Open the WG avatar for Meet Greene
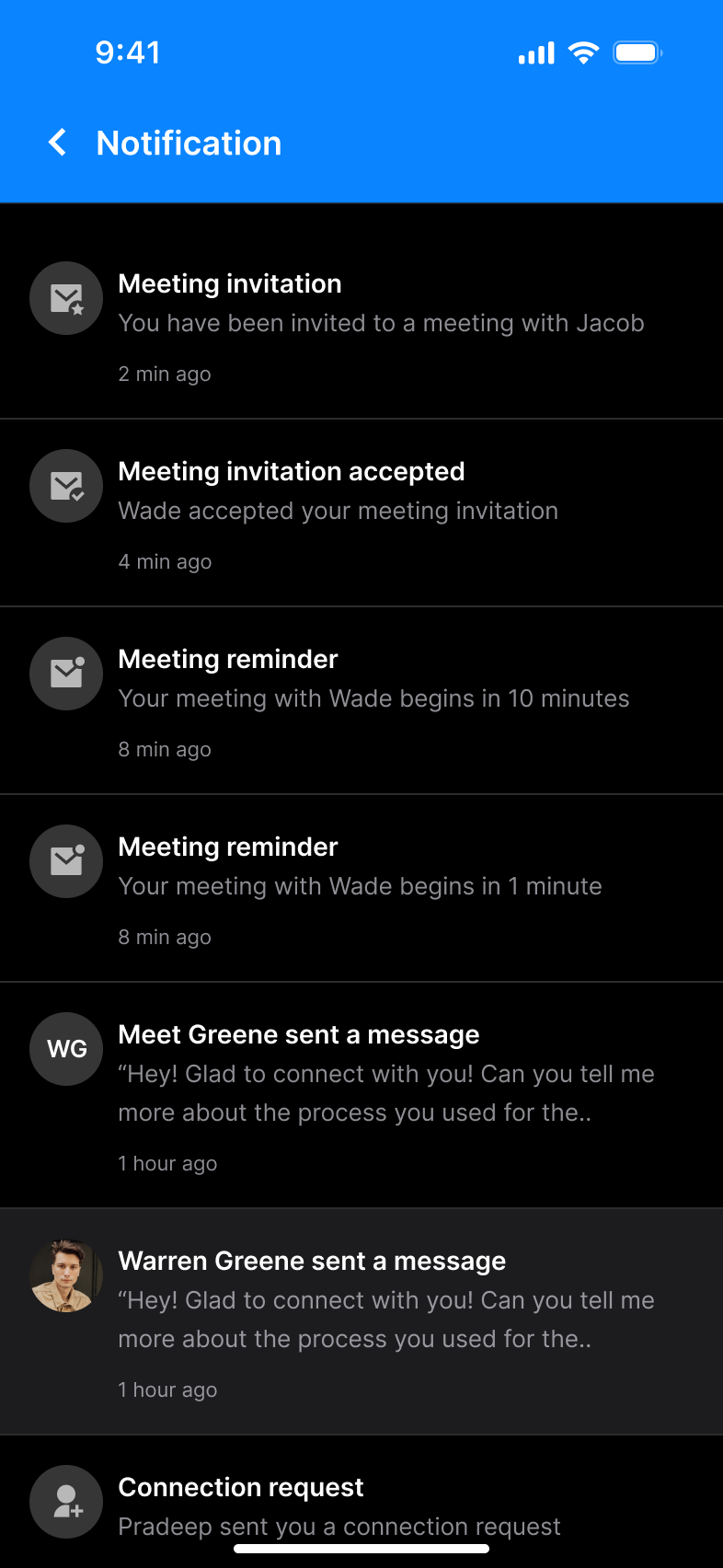The image size is (723, 1568). click(x=65, y=1049)
